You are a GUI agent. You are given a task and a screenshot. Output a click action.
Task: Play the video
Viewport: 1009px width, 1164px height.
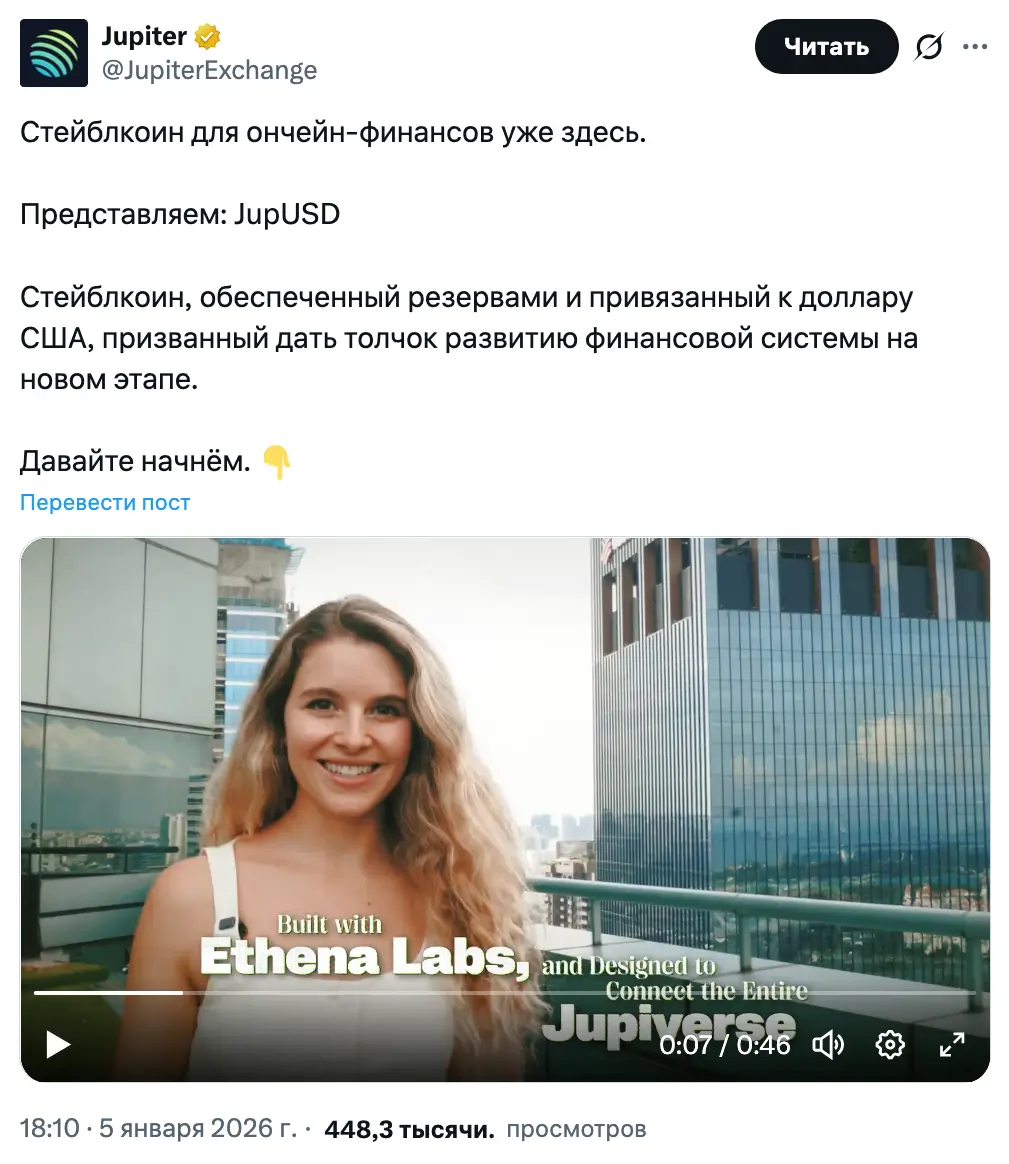[x=58, y=1045]
